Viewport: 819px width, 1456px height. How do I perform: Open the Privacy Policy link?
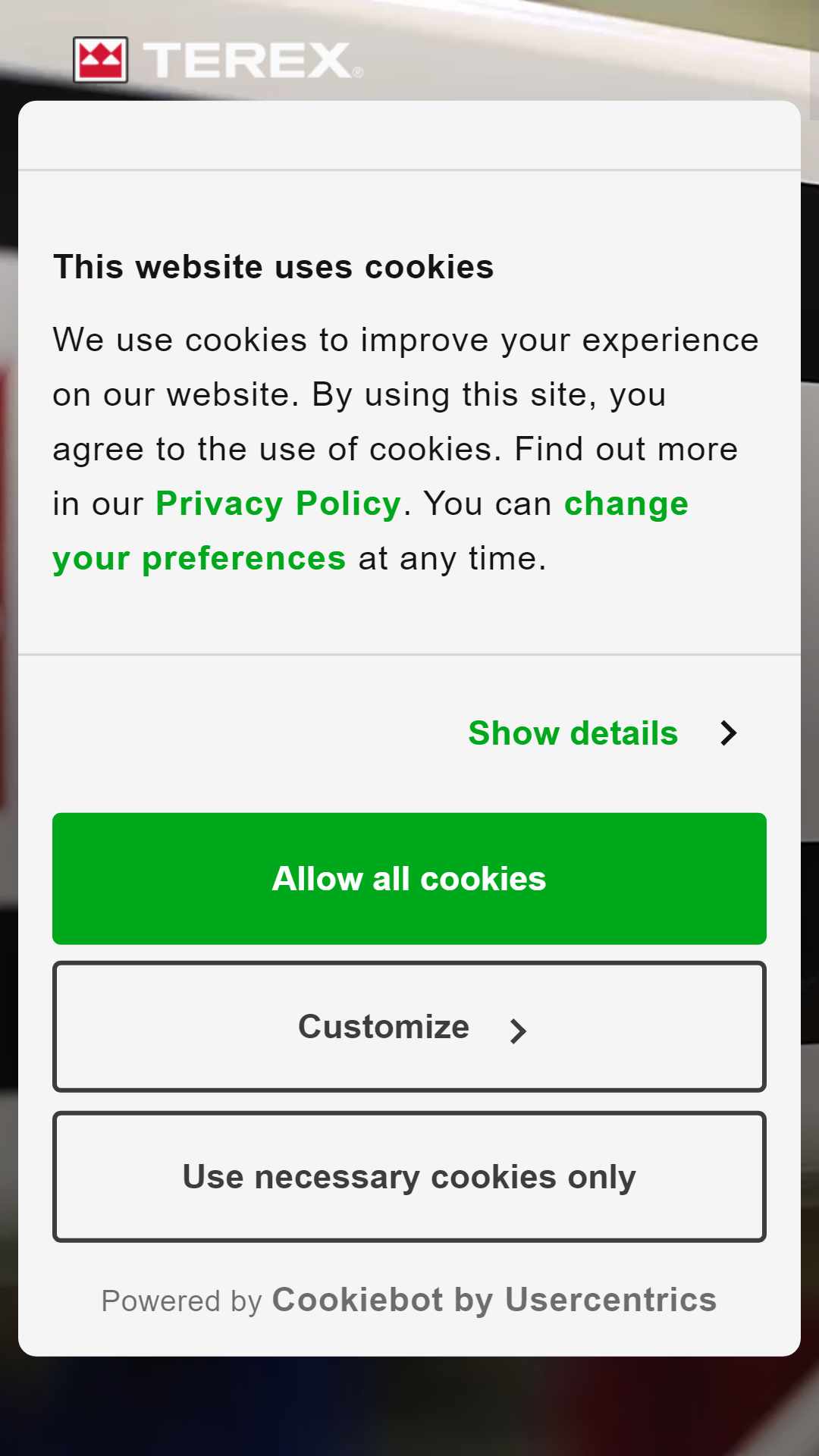278,504
